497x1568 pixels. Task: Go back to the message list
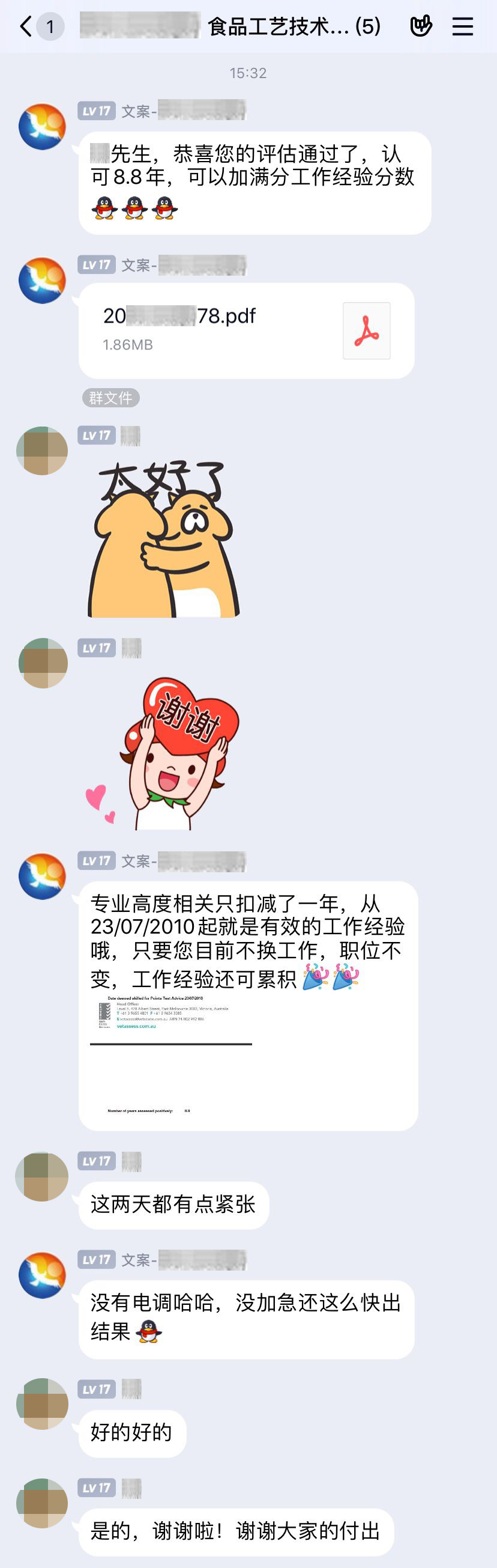click(26, 27)
